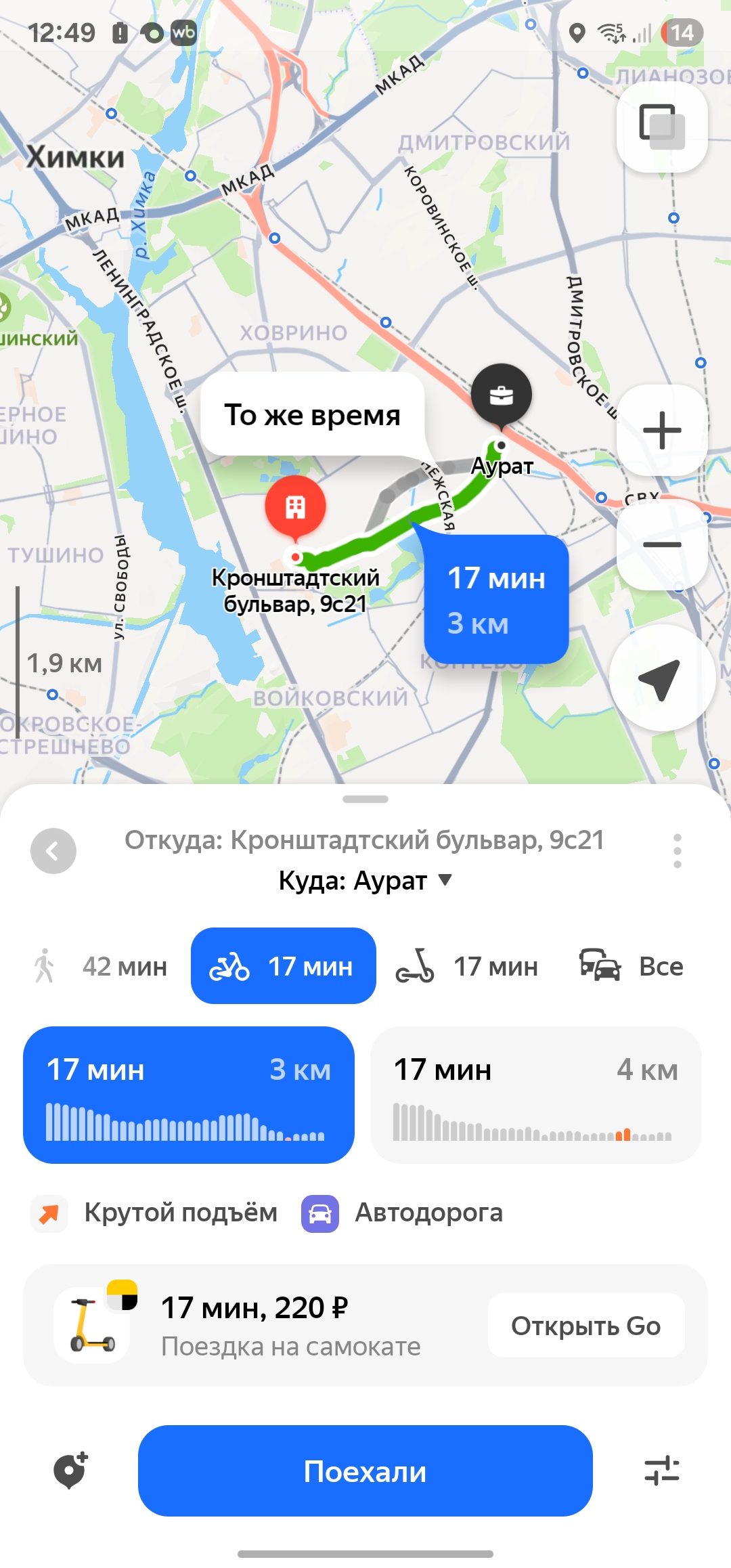Open the route overflow menu
Screen dimensions: 731x1568
click(x=677, y=851)
